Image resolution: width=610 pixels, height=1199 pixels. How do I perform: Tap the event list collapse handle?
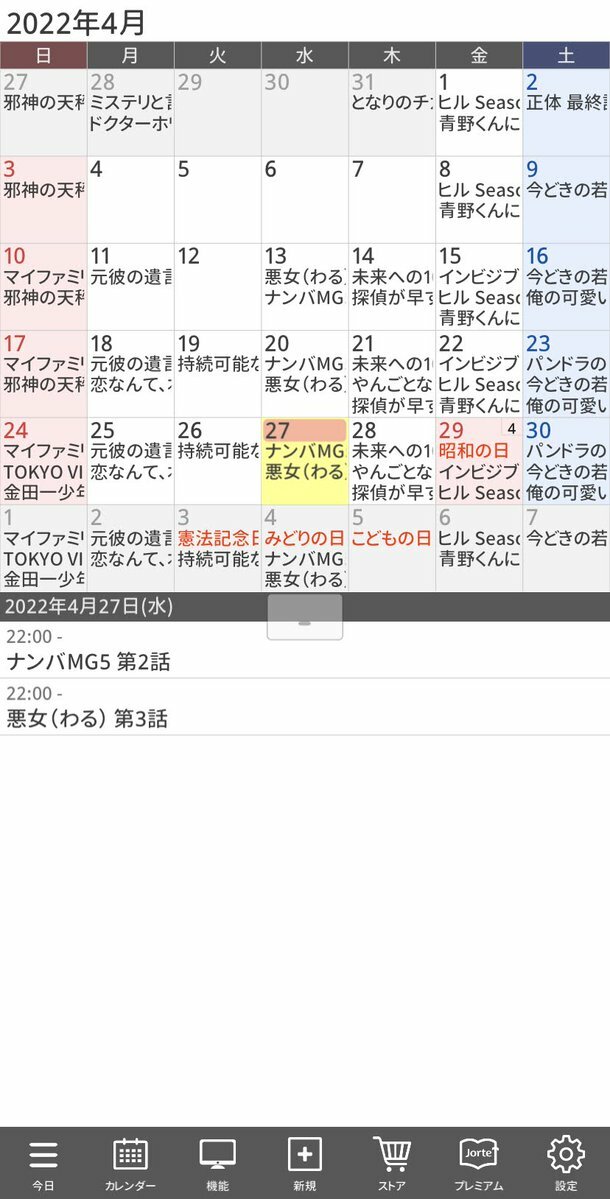[x=304, y=618]
